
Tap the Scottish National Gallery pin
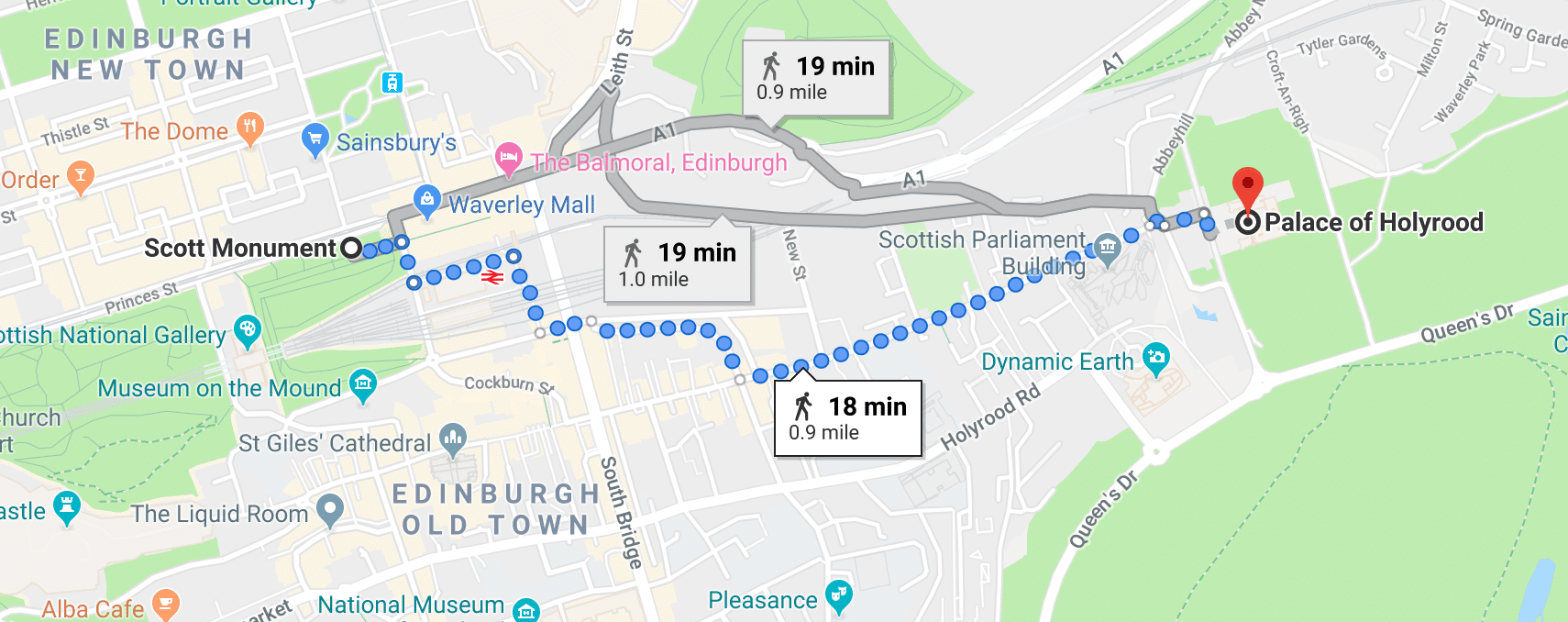coord(248,330)
